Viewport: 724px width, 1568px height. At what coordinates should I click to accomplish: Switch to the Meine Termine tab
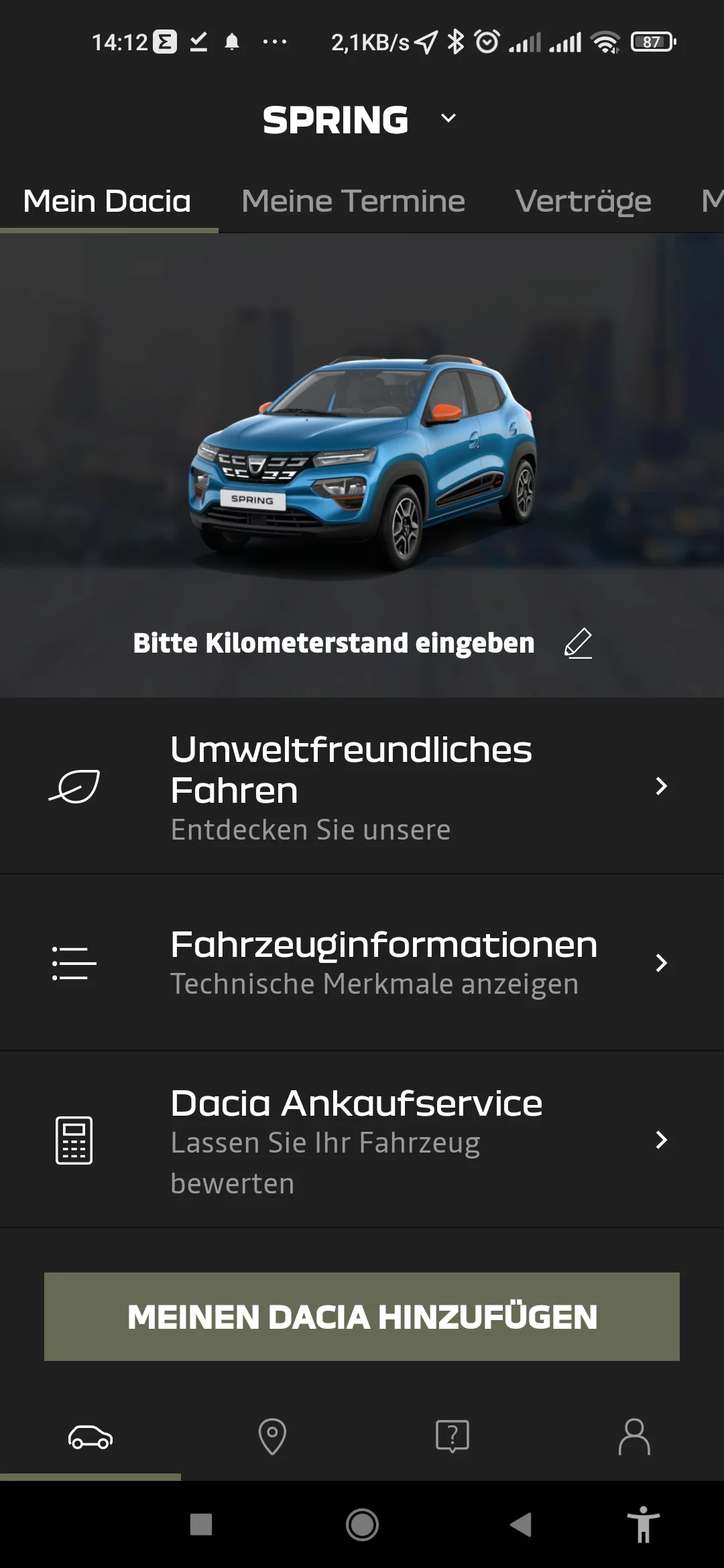(x=353, y=201)
